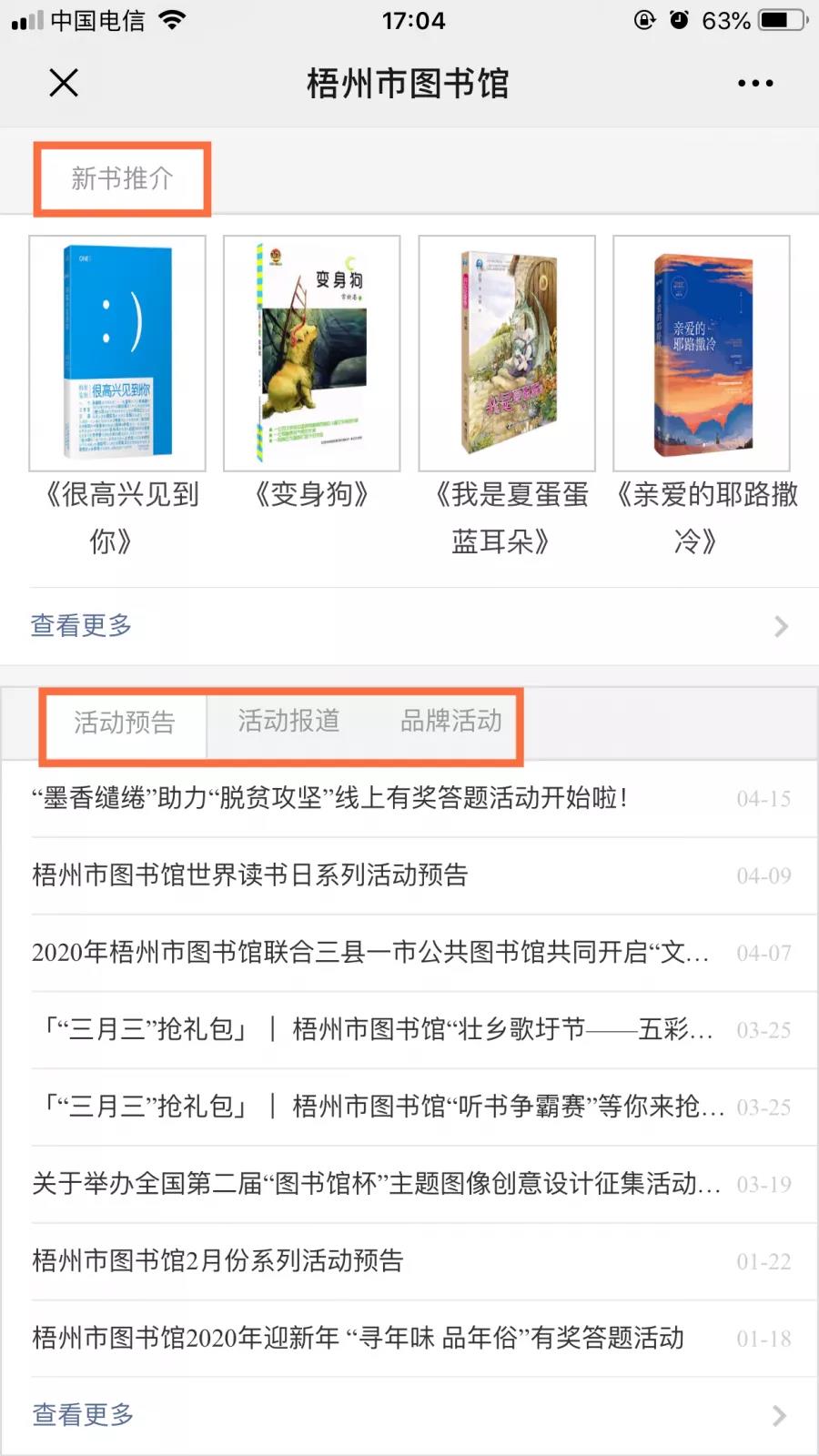The image size is (819, 1456).
Task: View more activity announcements at bottom
Action: 409,1415
